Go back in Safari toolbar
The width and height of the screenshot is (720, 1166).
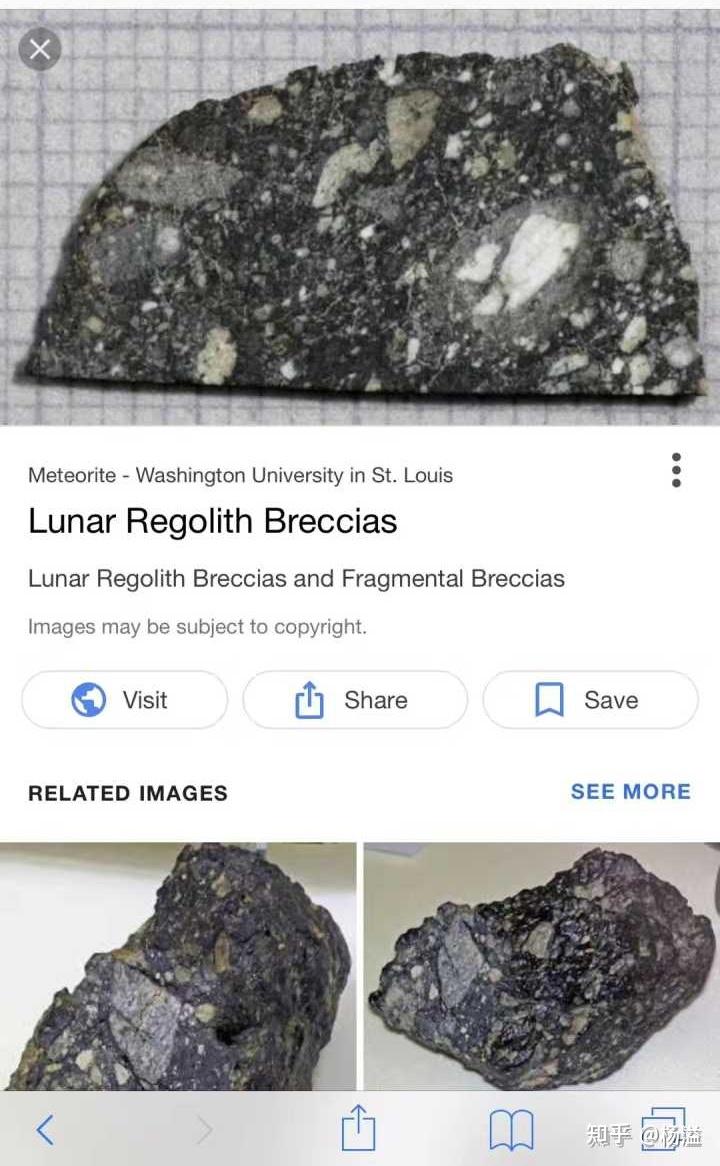coord(45,1130)
